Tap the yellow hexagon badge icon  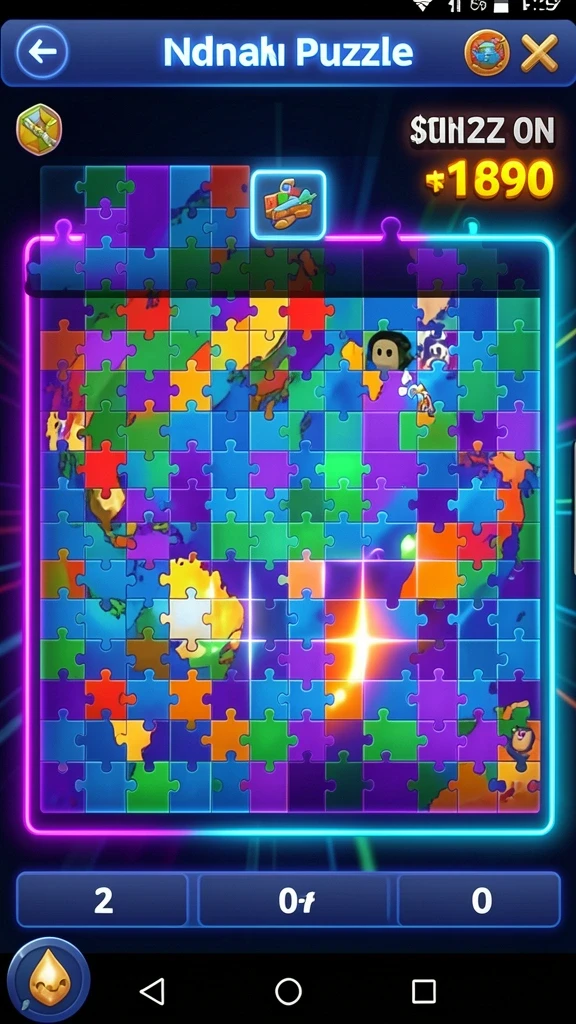(x=39, y=129)
